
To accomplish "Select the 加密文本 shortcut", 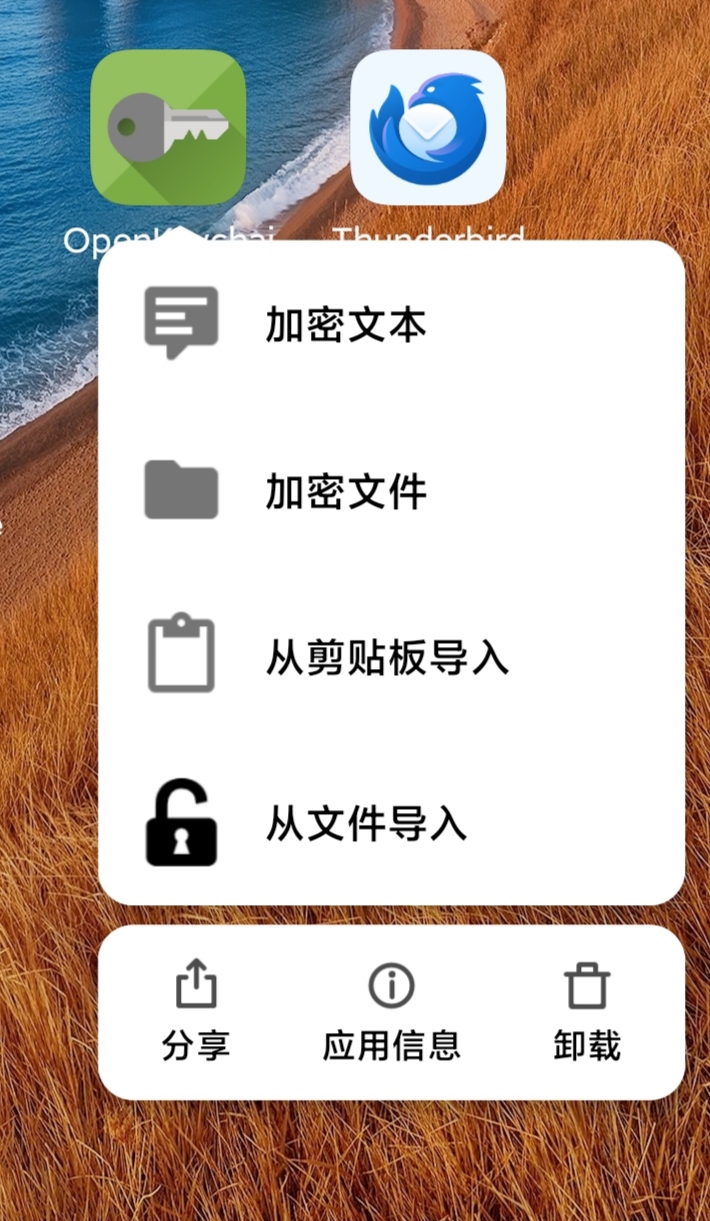I will [x=345, y=325].
